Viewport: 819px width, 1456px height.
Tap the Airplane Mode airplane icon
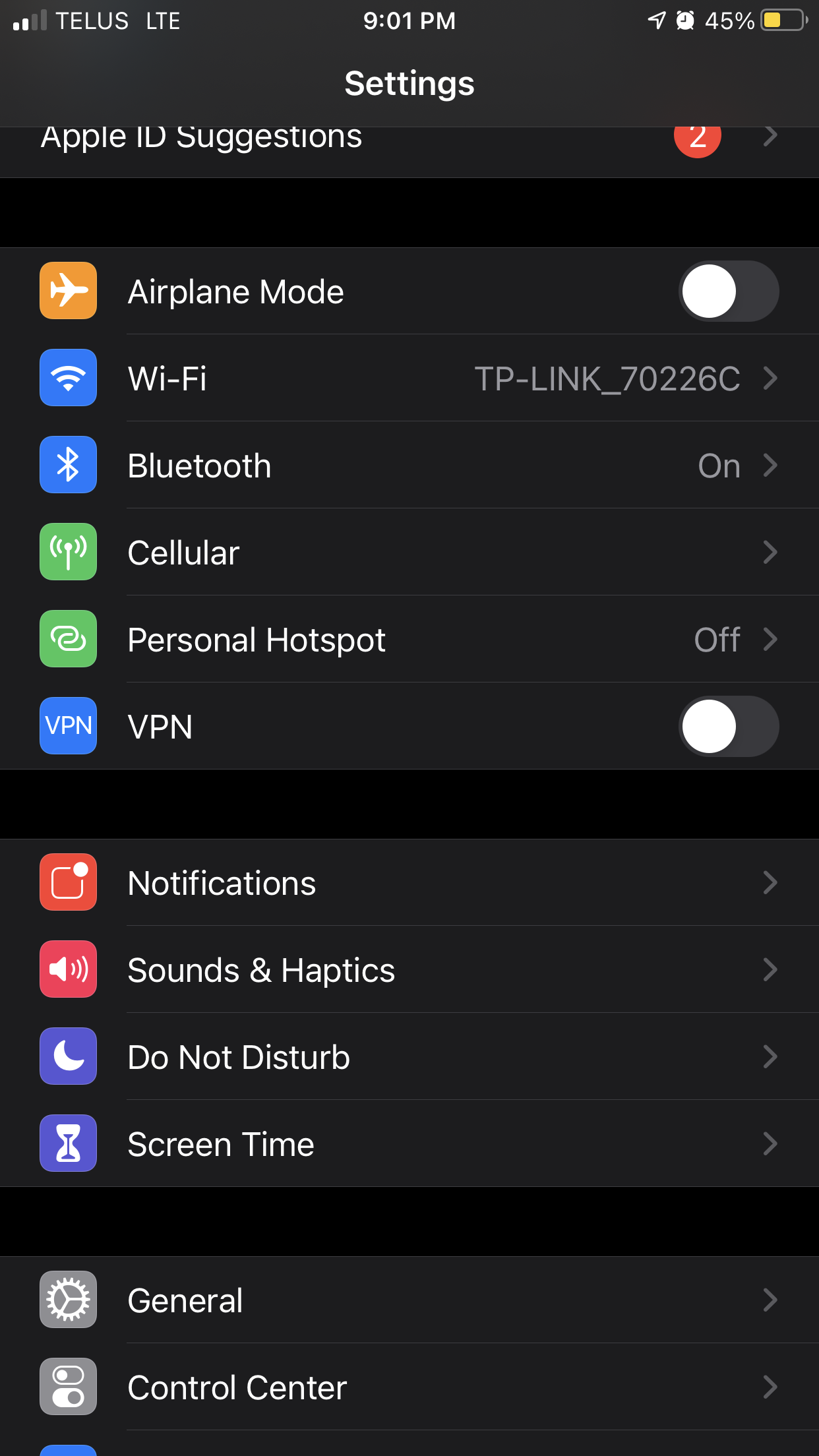click(68, 291)
